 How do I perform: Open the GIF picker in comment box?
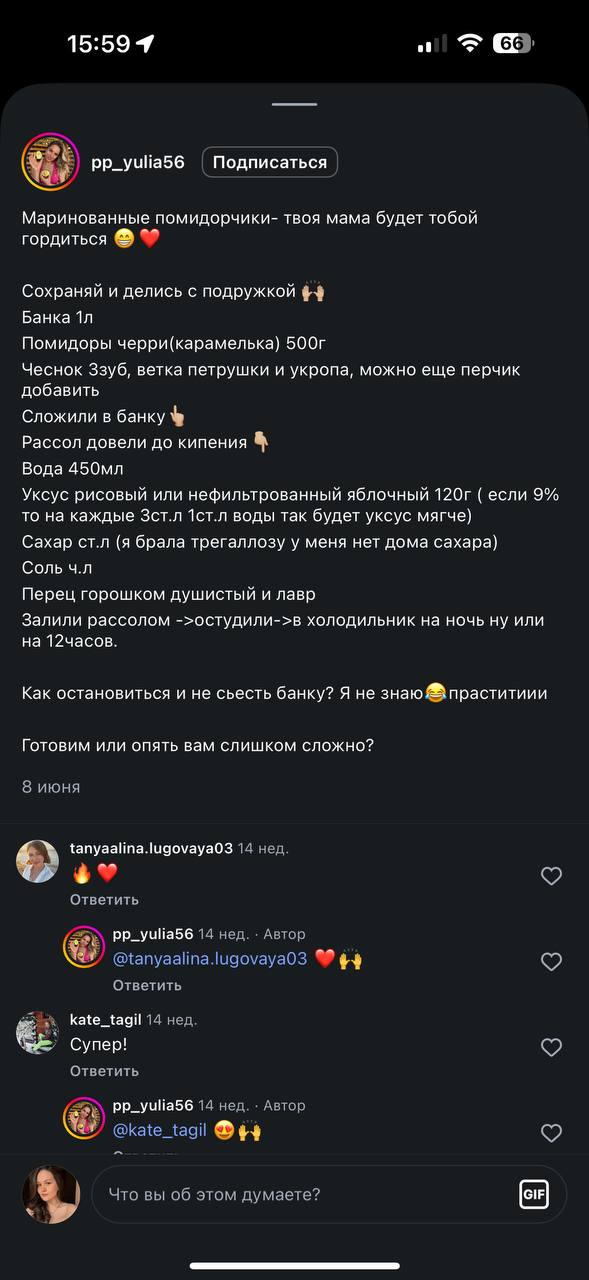point(534,1194)
